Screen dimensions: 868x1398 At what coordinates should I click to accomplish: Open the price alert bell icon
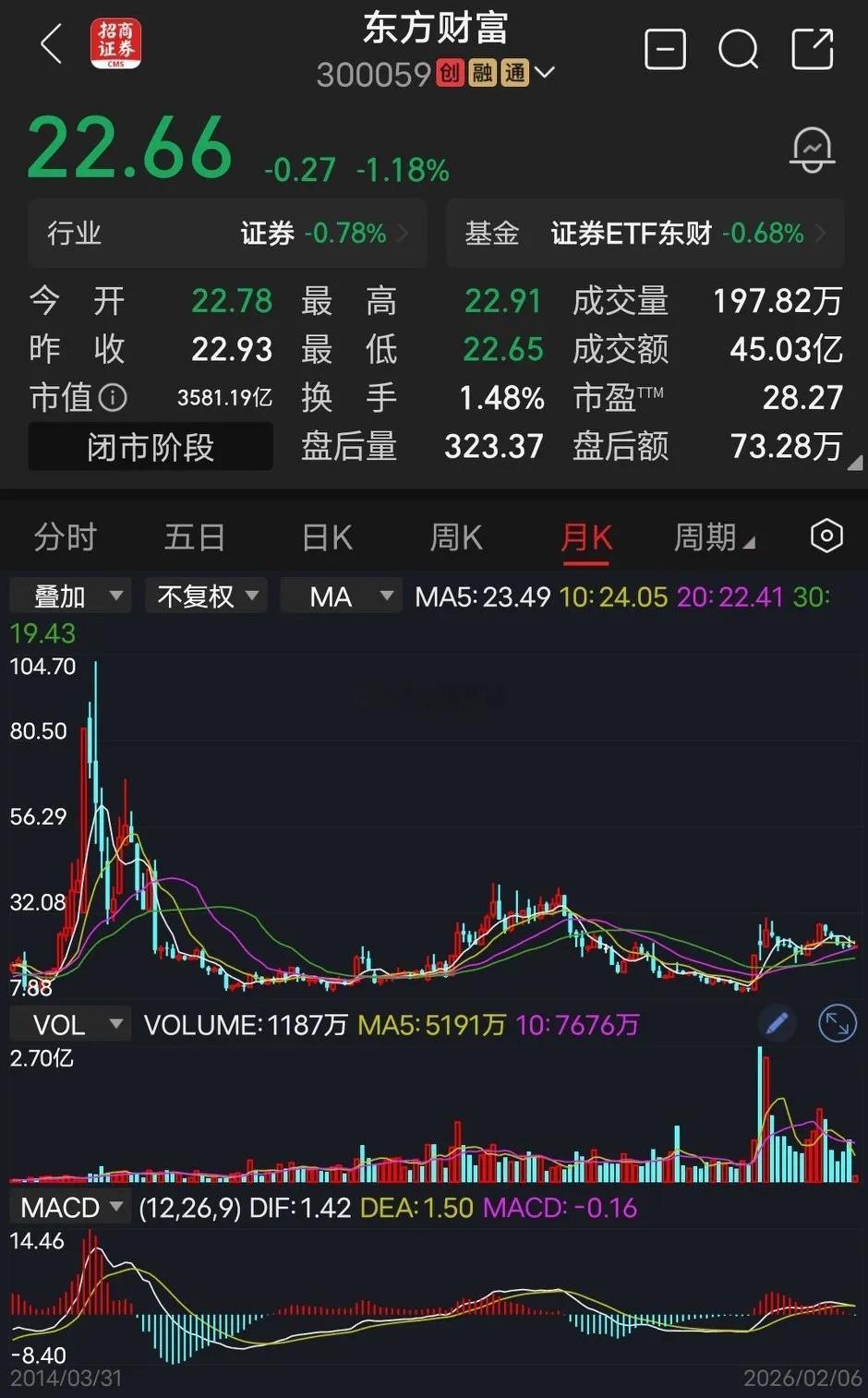coord(811,150)
